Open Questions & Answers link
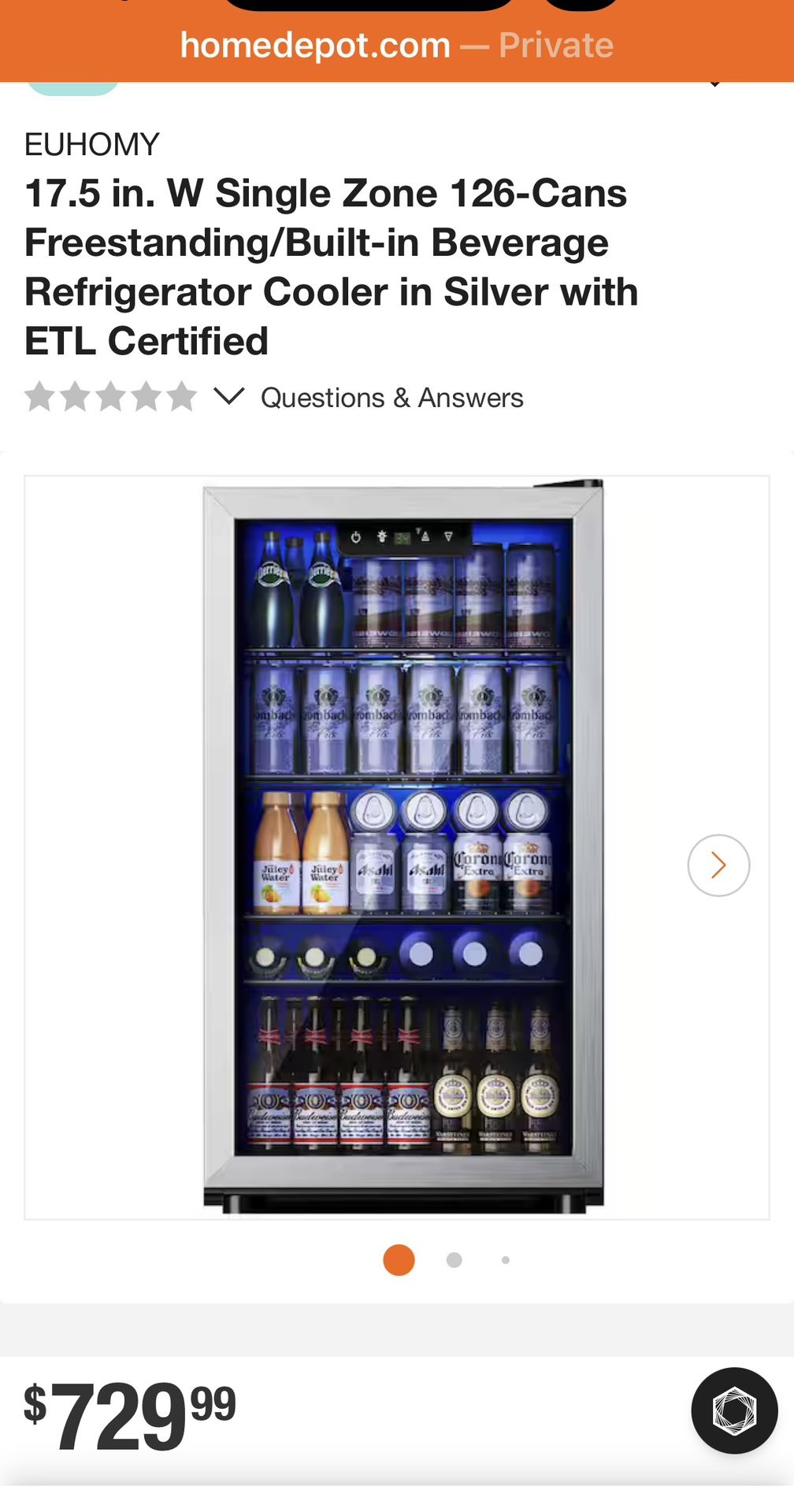This screenshot has width=794, height=1512. tap(391, 398)
